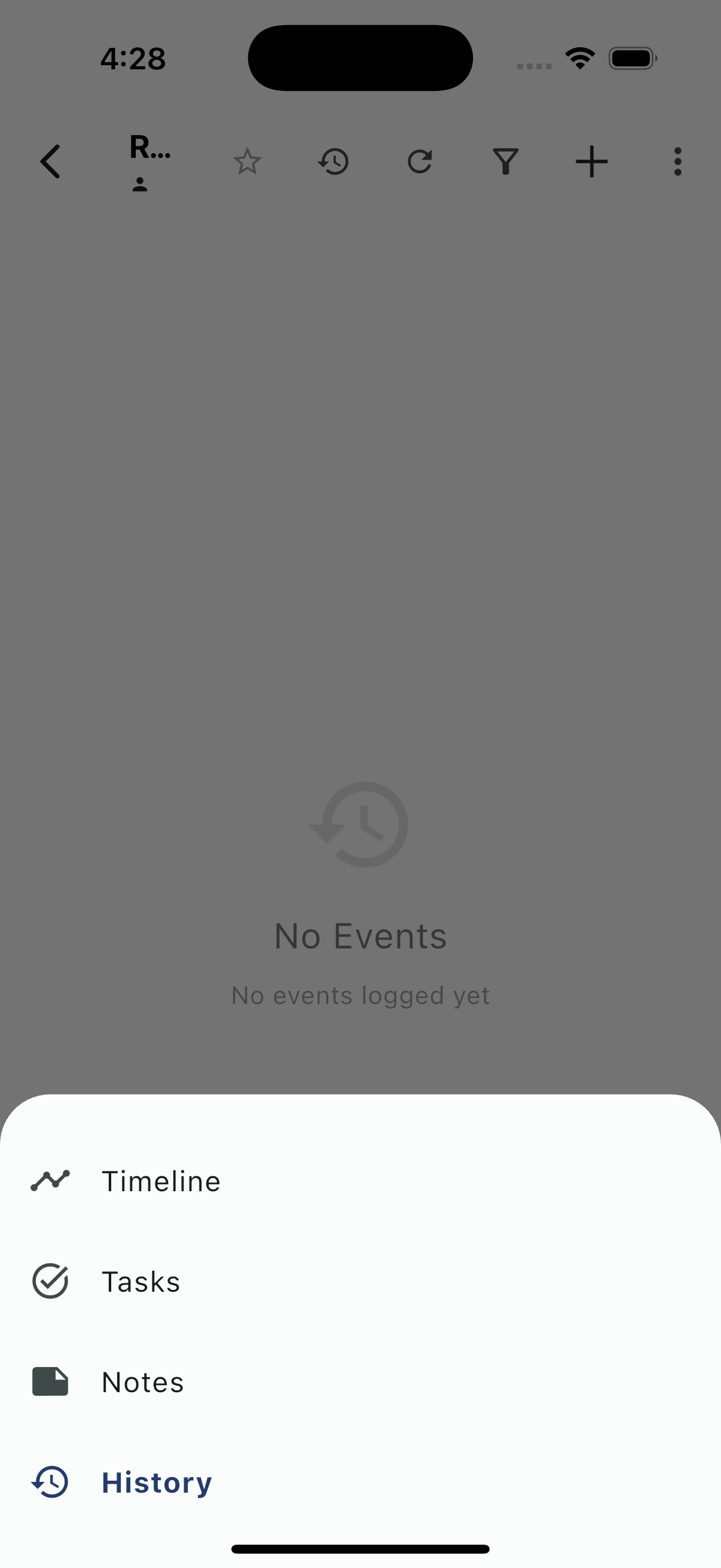The width and height of the screenshot is (721, 1568).
Task: Open the overflow menu
Action: tap(677, 162)
